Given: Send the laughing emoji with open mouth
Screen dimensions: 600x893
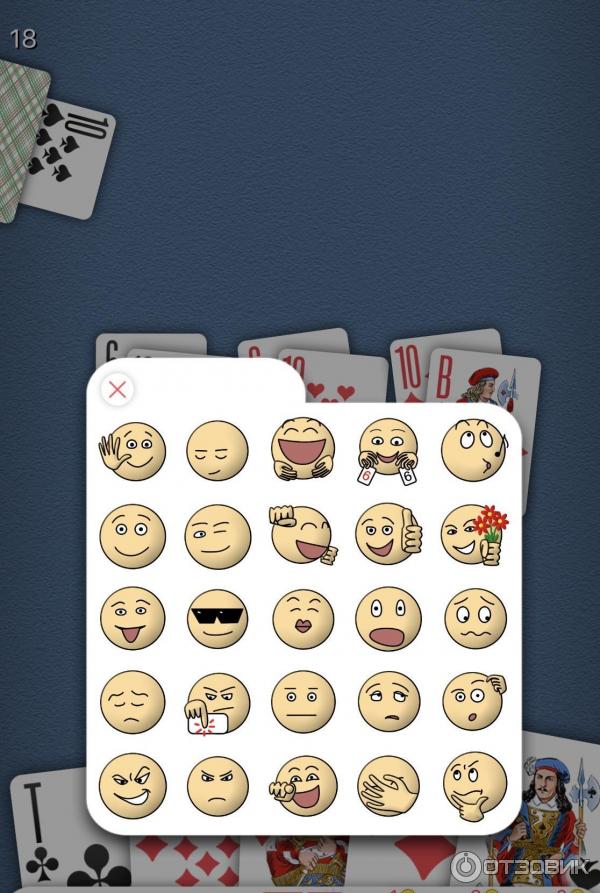Looking at the screenshot, I should pos(303,449).
